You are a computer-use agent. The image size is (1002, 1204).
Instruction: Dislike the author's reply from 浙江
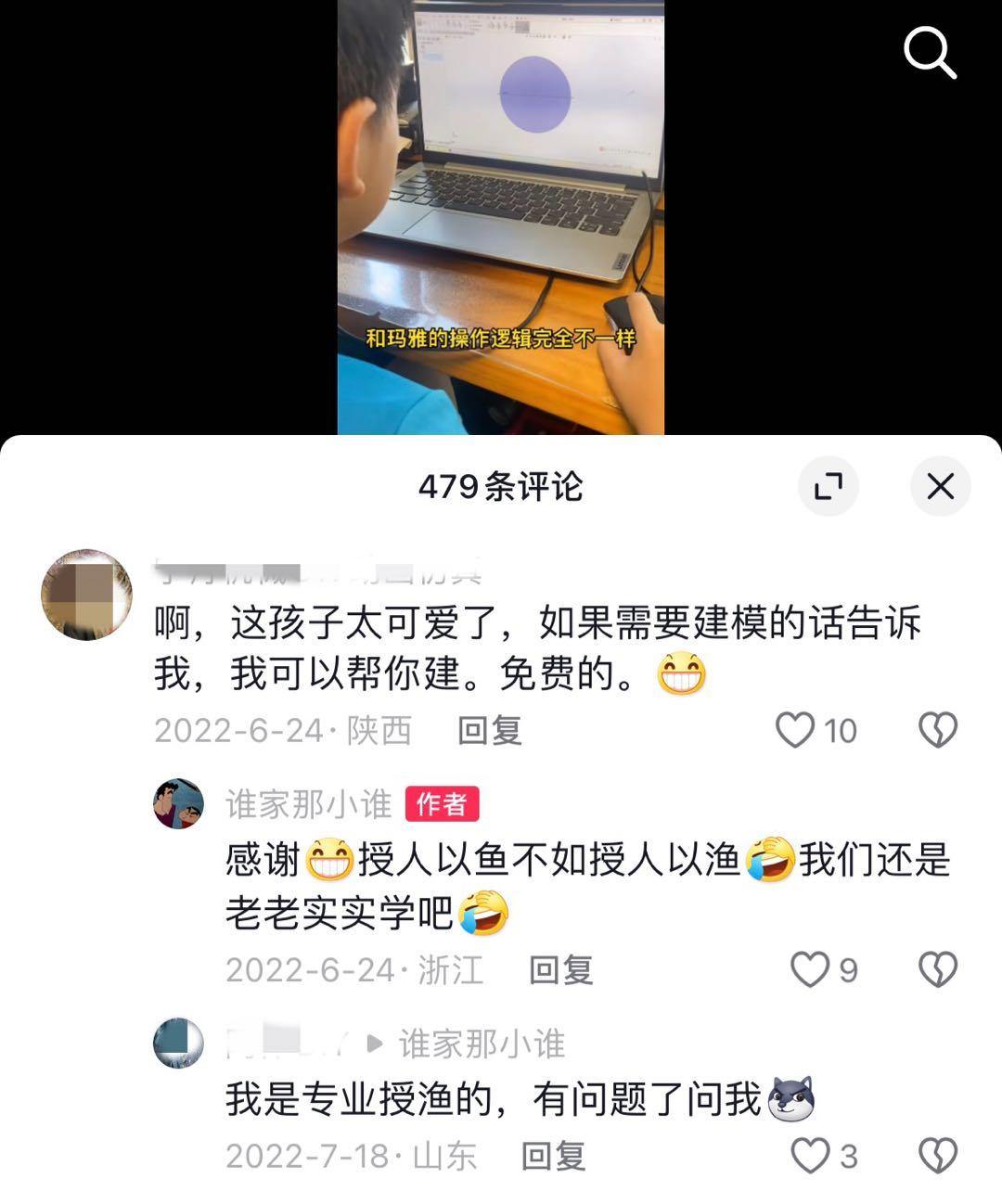pos(937,969)
